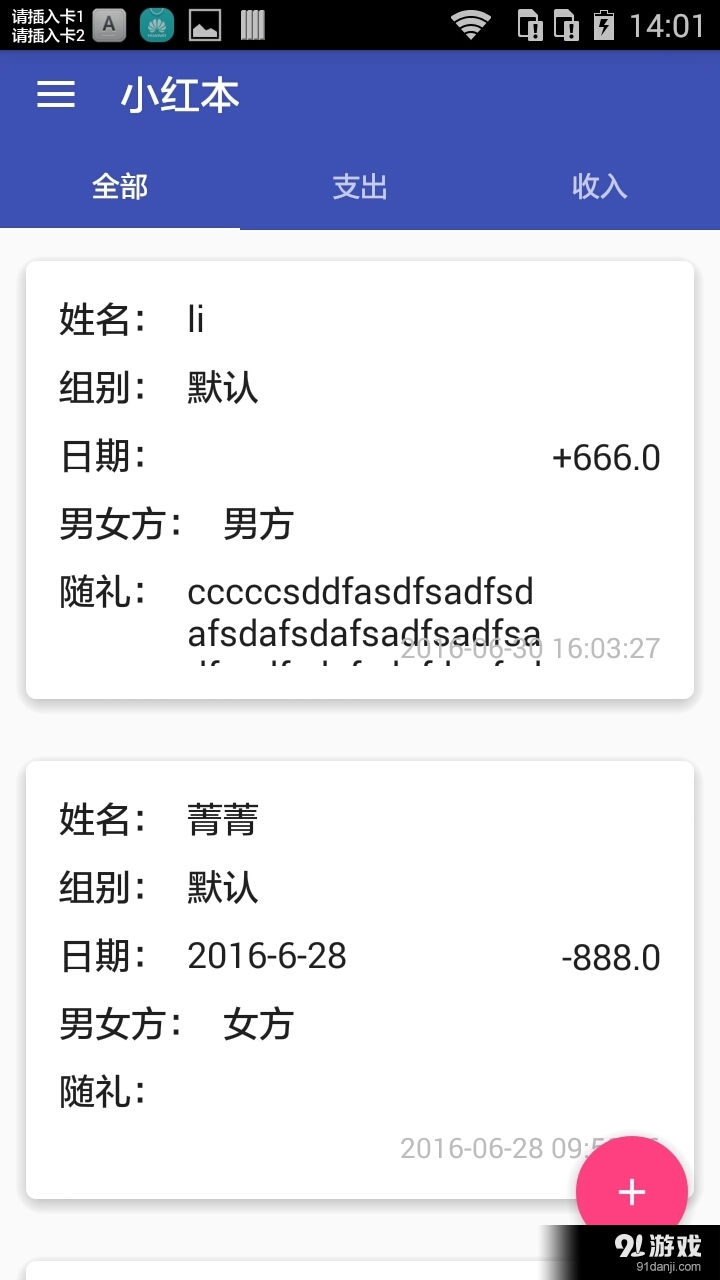720x1280 pixels.
Task: Switch to the 收入 tab
Action: point(599,187)
